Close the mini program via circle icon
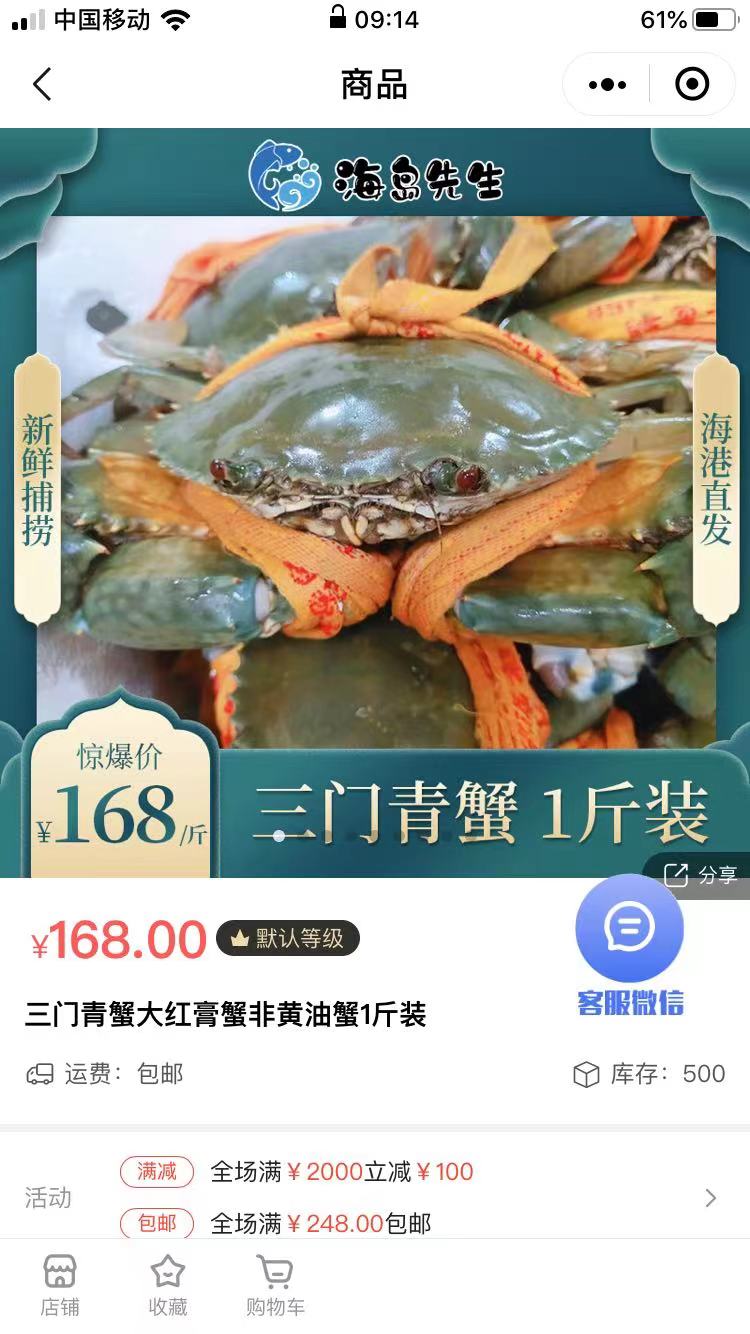 [x=692, y=85]
